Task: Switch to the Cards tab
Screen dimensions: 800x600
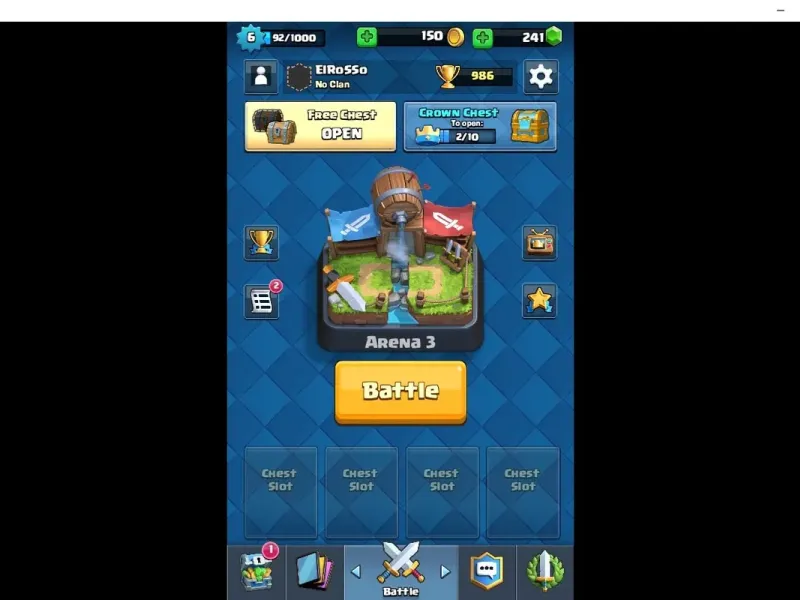Action: pyautogui.click(x=313, y=571)
